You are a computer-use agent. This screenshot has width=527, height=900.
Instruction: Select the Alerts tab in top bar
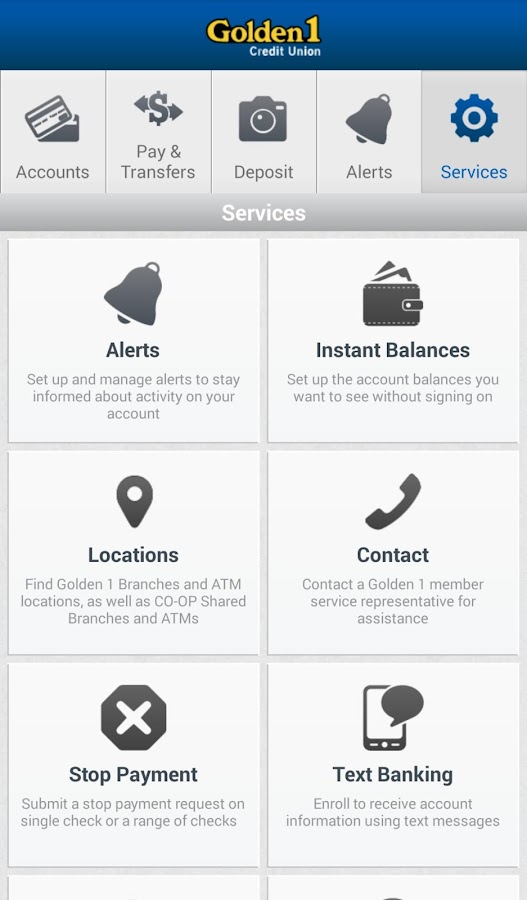(369, 132)
